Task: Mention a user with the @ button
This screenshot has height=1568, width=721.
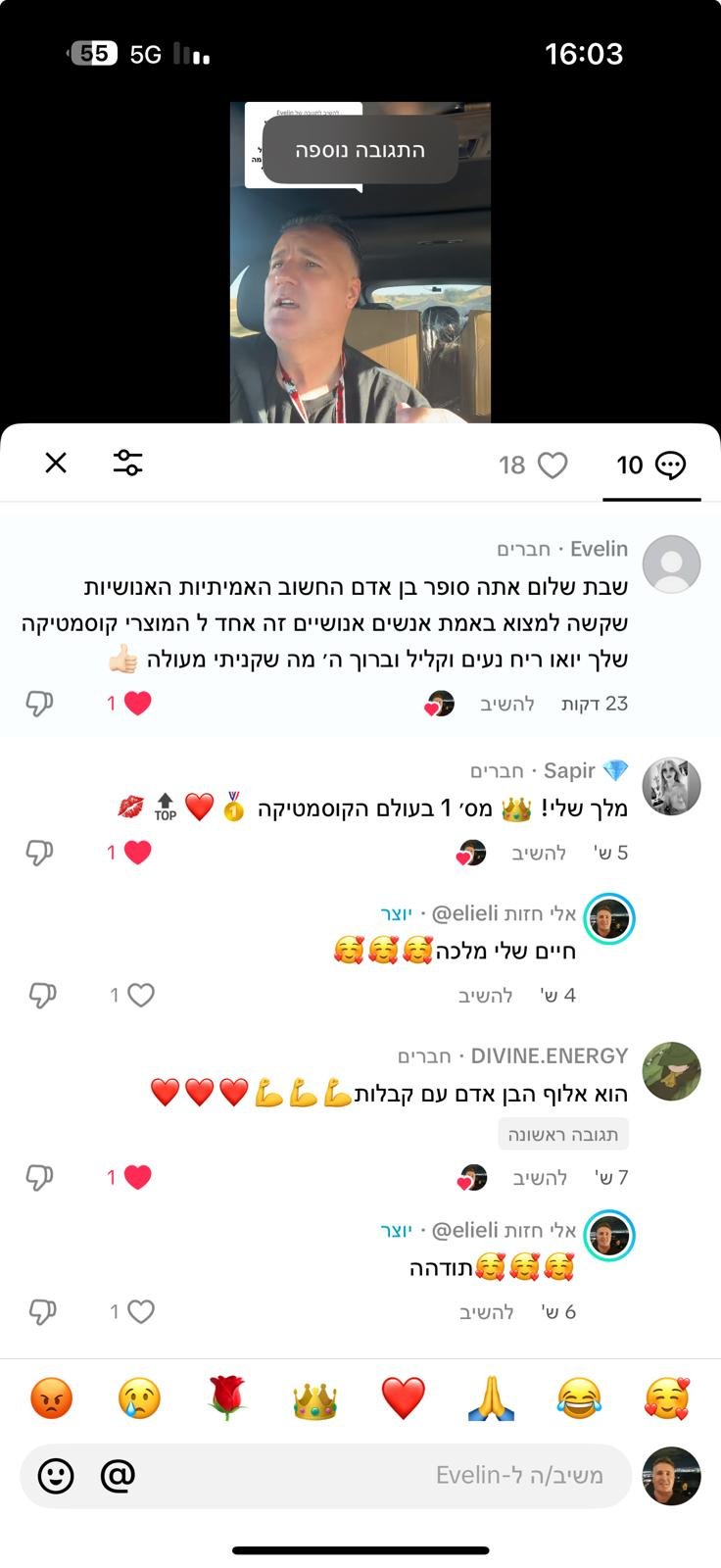Action: (118, 1475)
